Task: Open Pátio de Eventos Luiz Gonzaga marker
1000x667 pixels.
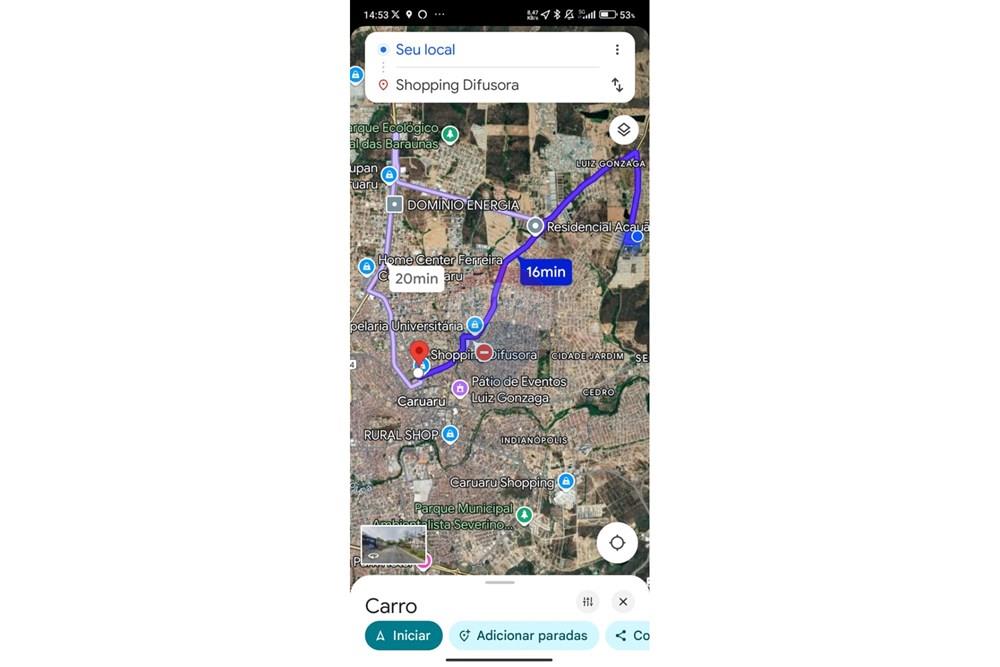Action: click(460, 388)
